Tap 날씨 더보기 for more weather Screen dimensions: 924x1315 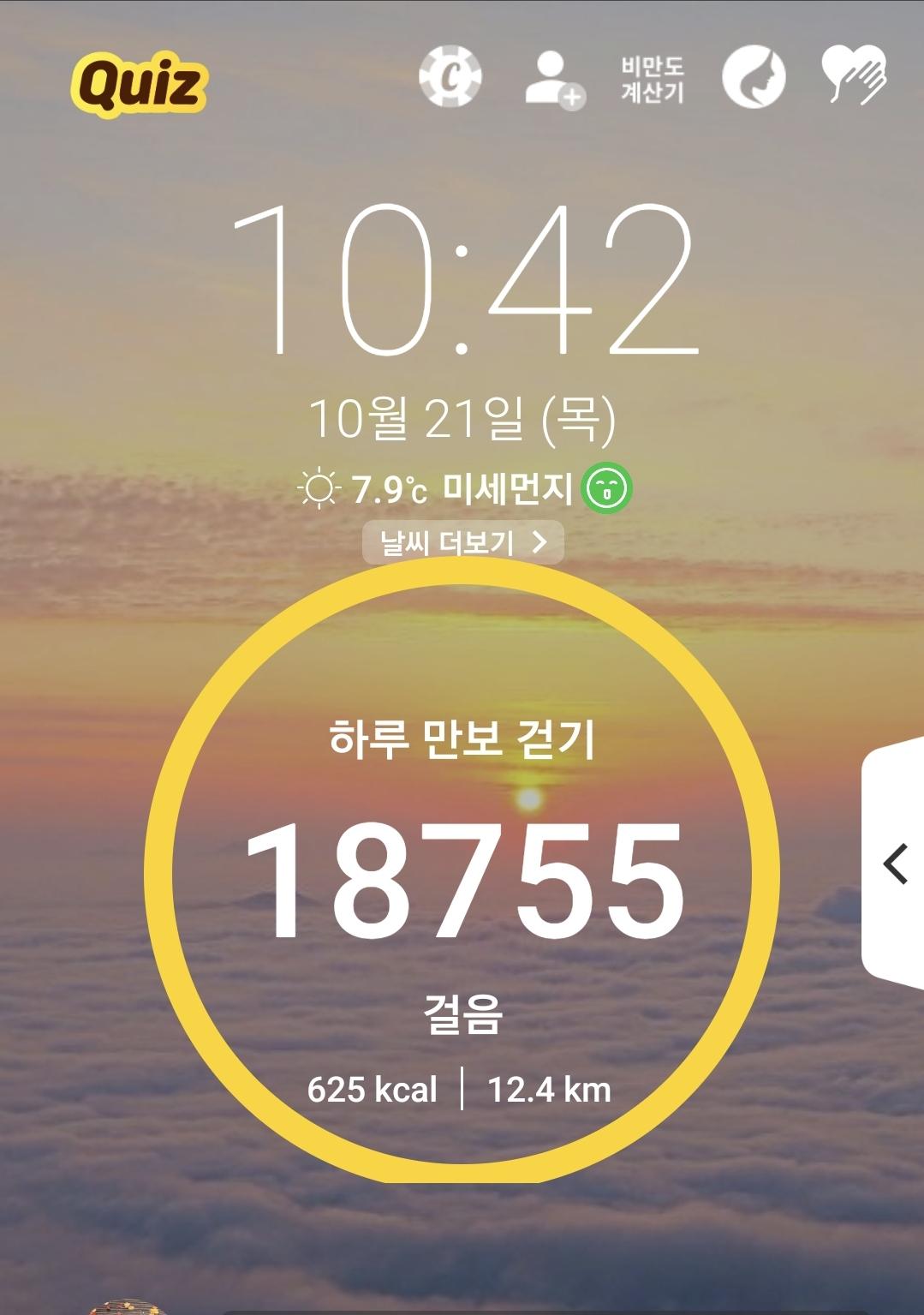pos(462,542)
